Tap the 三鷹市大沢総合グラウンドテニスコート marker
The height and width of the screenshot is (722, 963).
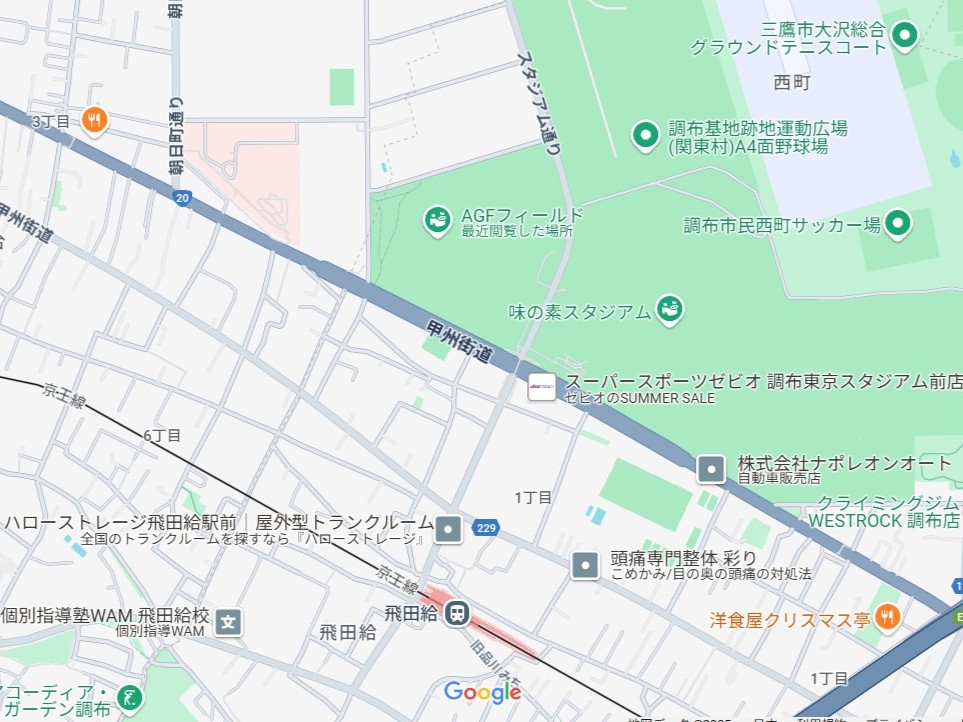pyautogui.click(x=905, y=36)
